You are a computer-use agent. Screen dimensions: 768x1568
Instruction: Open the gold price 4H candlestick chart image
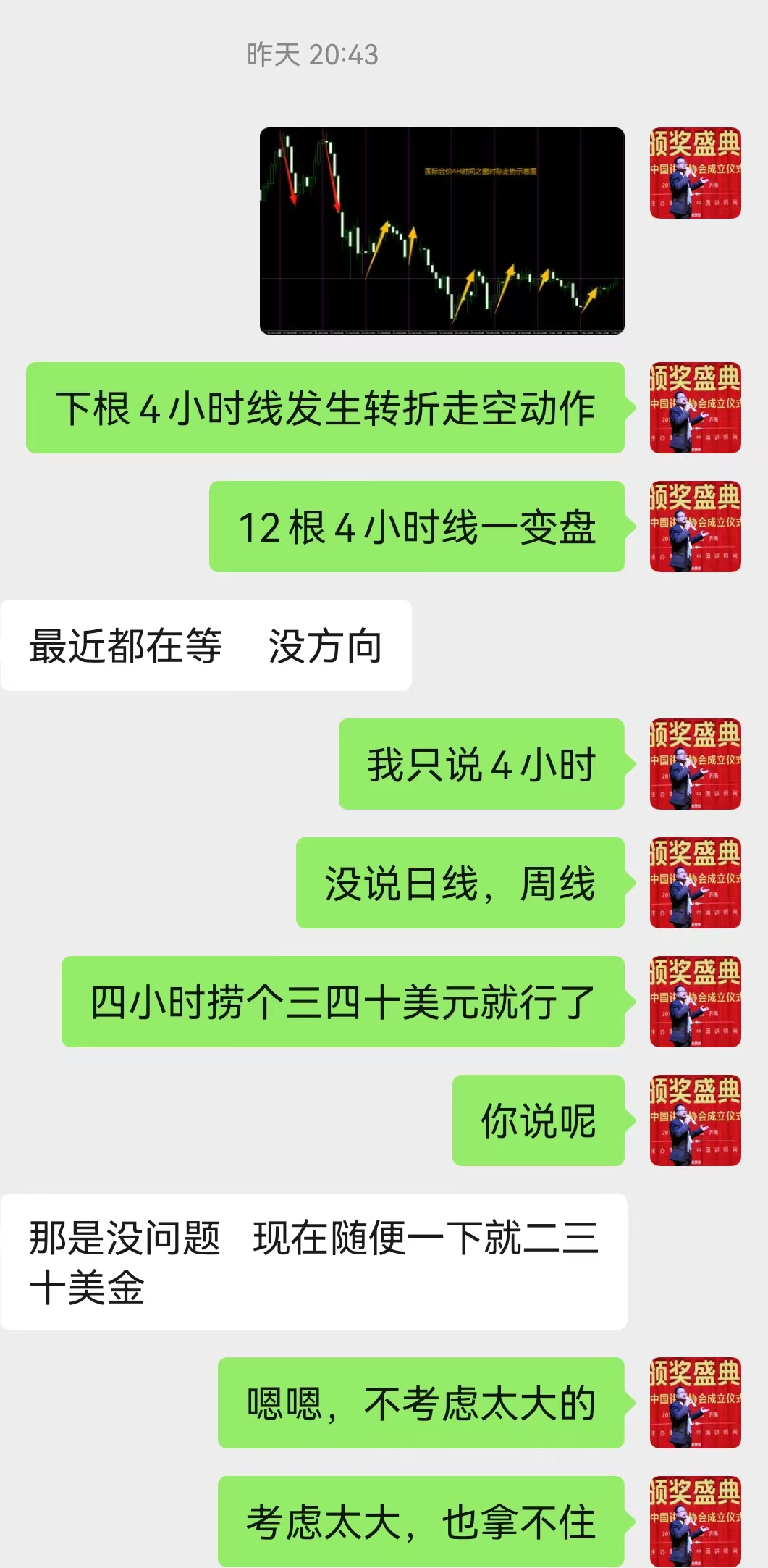442,230
